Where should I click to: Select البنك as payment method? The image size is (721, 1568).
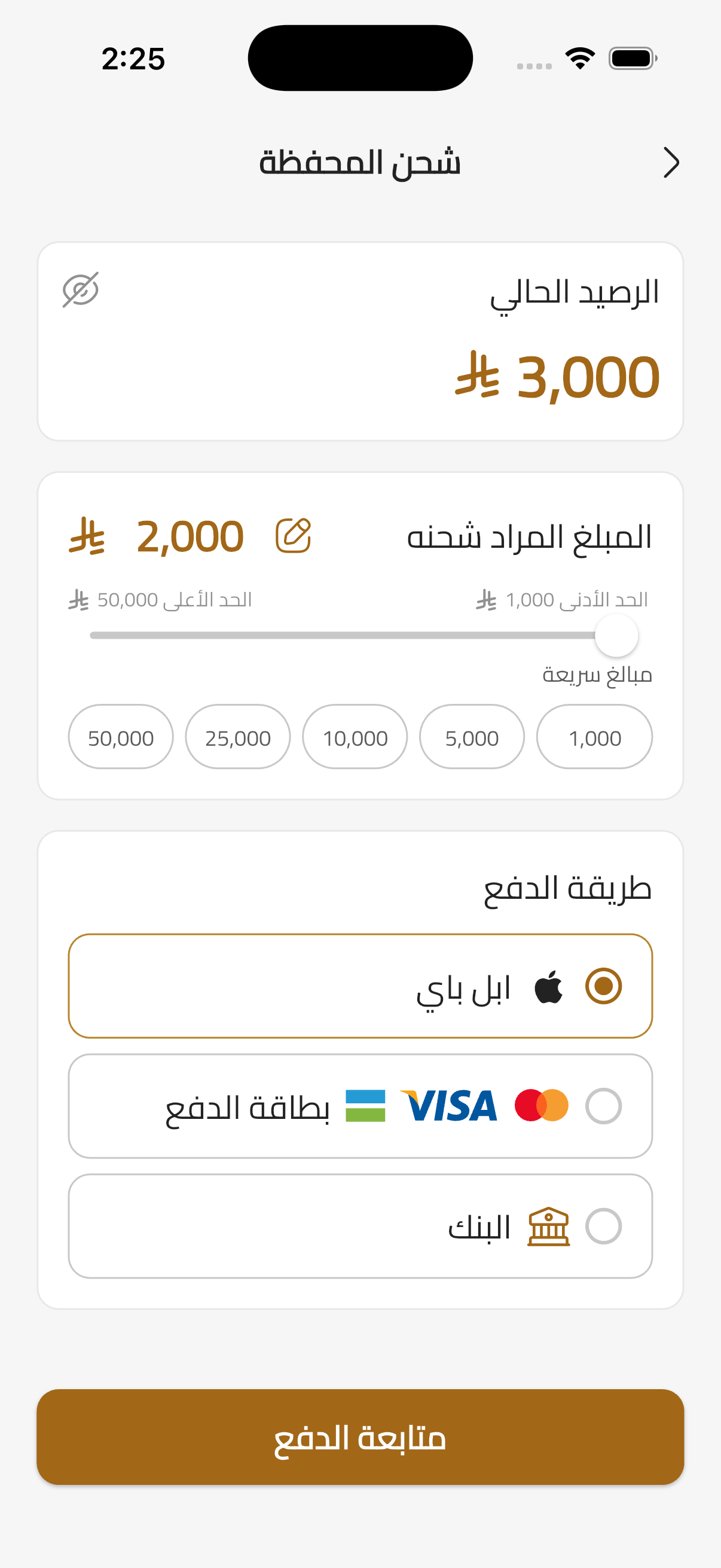click(604, 1227)
